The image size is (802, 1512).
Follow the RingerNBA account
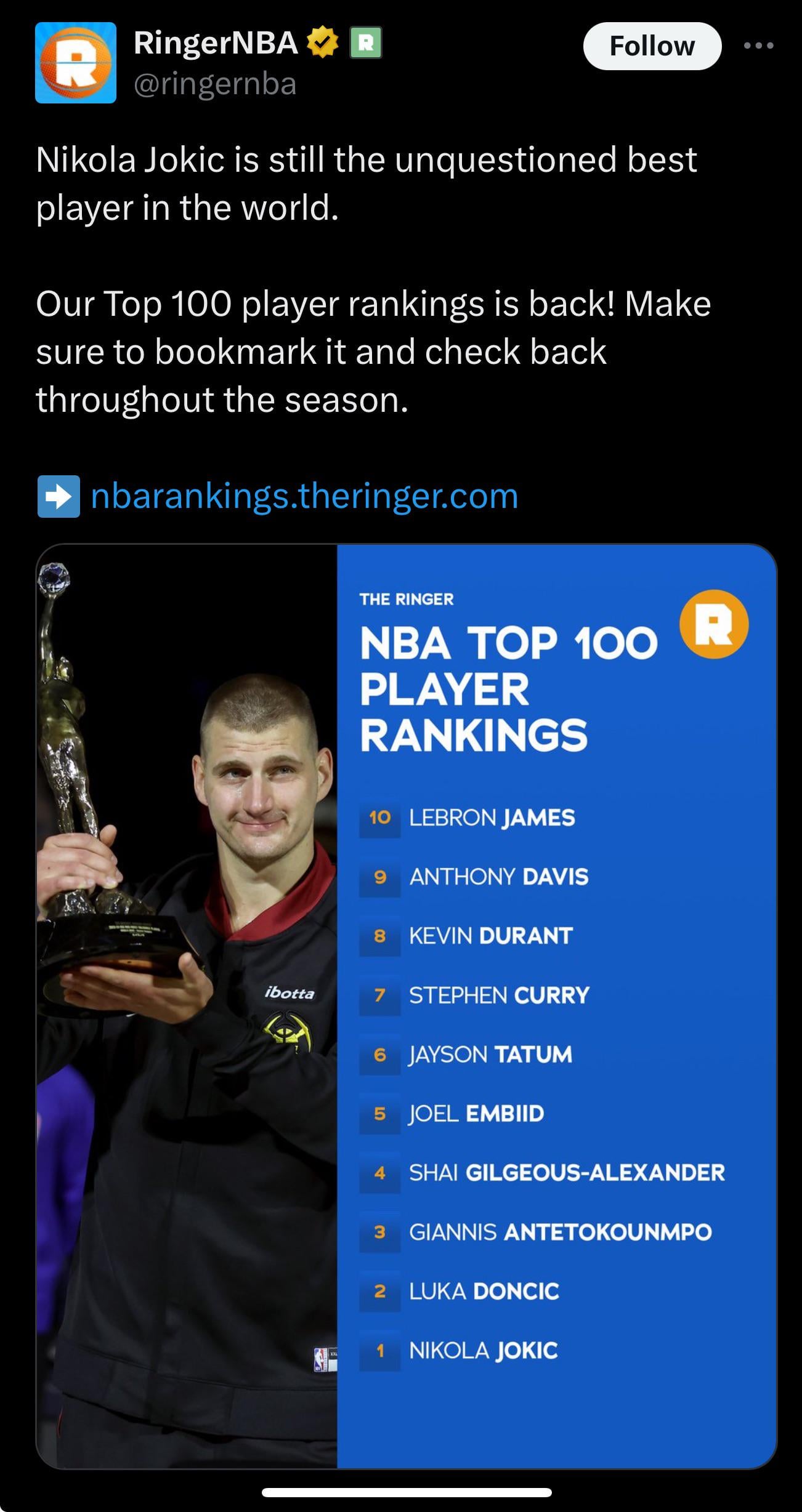[652, 46]
